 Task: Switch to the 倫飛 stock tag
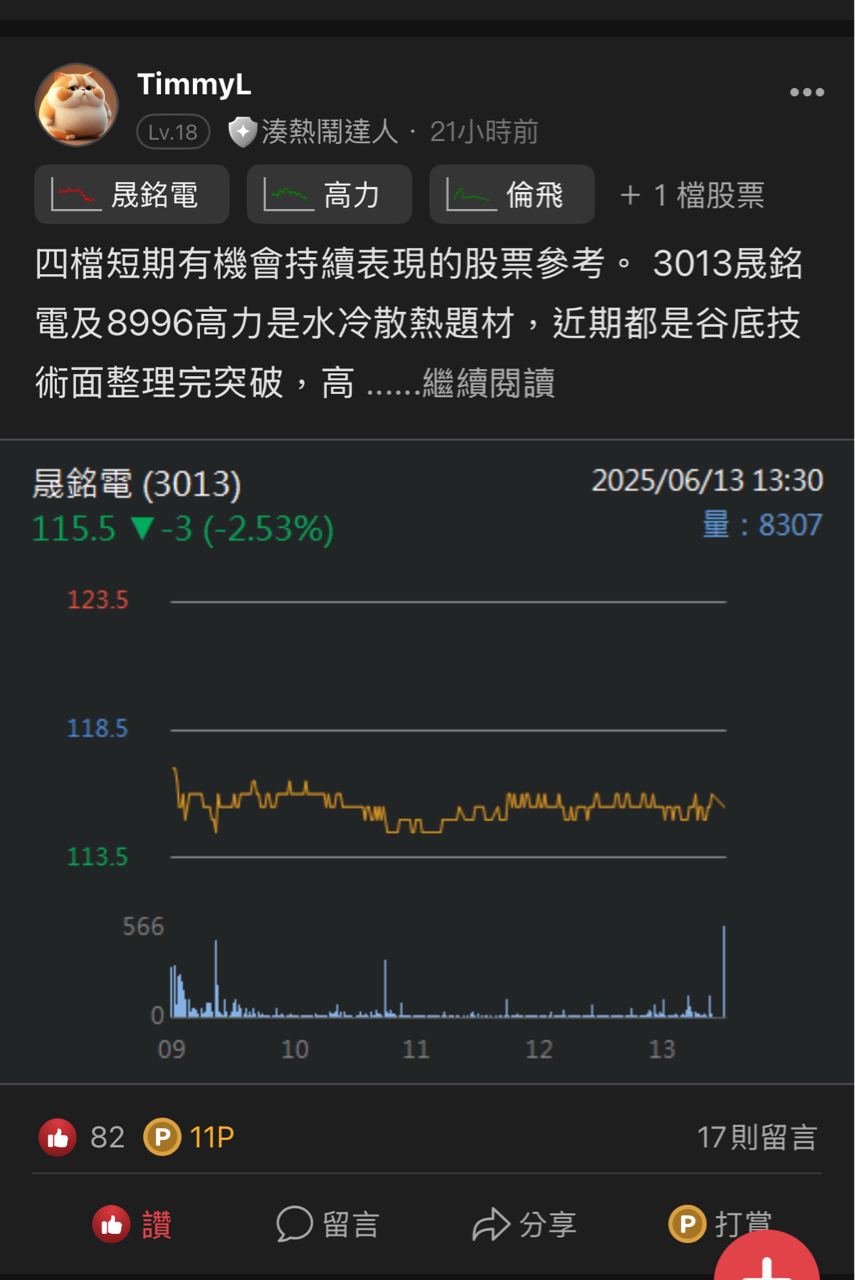coord(511,193)
